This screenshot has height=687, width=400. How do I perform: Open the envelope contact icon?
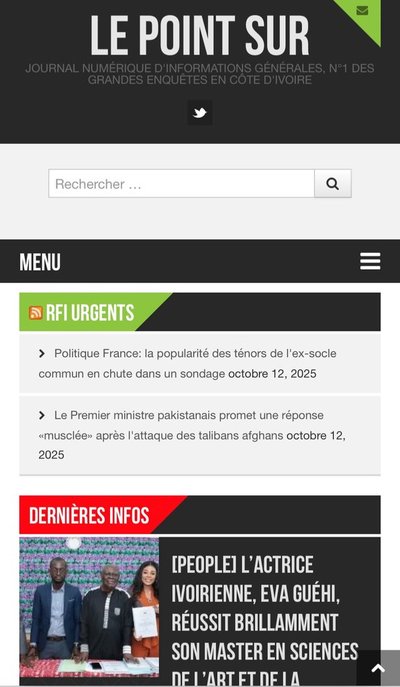(362, 10)
